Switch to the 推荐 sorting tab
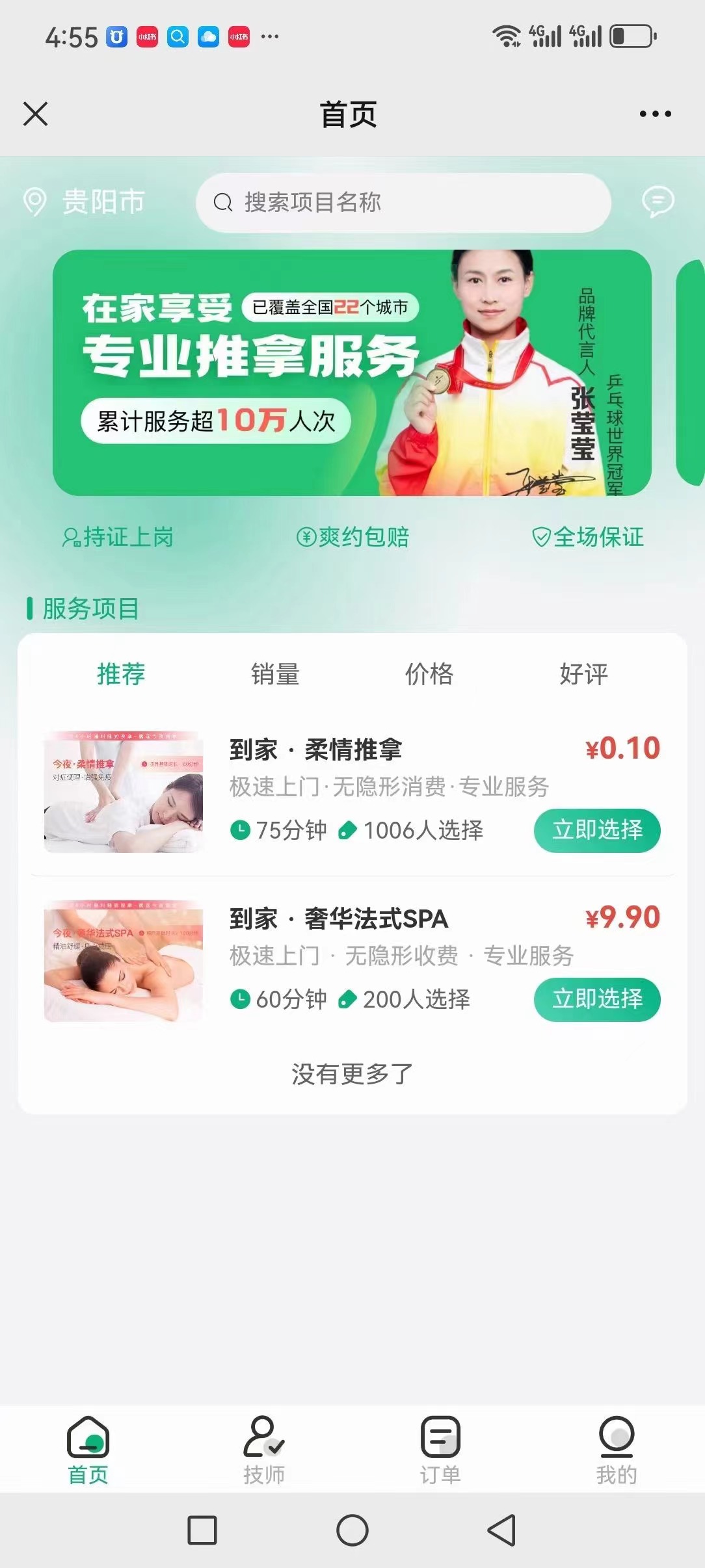Viewport: 705px width, 1568px height. (x=121, y=674)
